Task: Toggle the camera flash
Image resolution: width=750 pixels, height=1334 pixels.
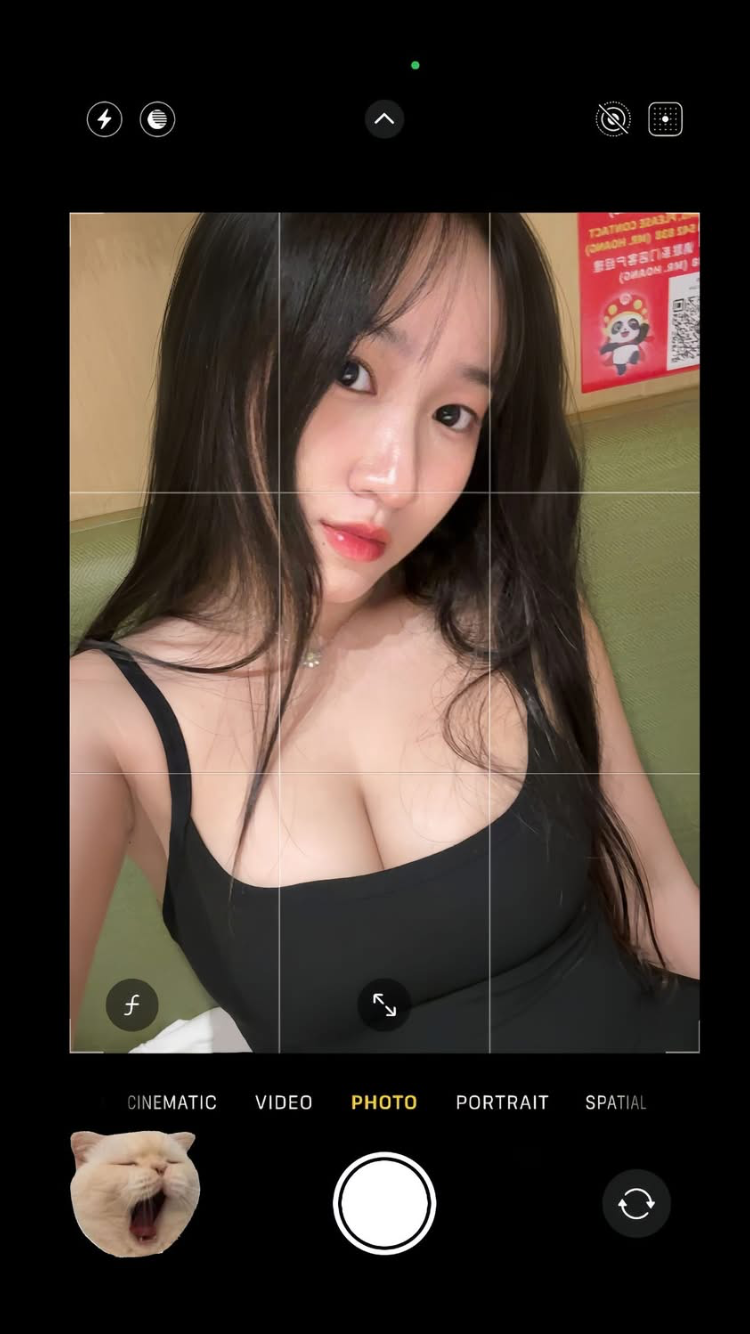Action: [104, 120]
